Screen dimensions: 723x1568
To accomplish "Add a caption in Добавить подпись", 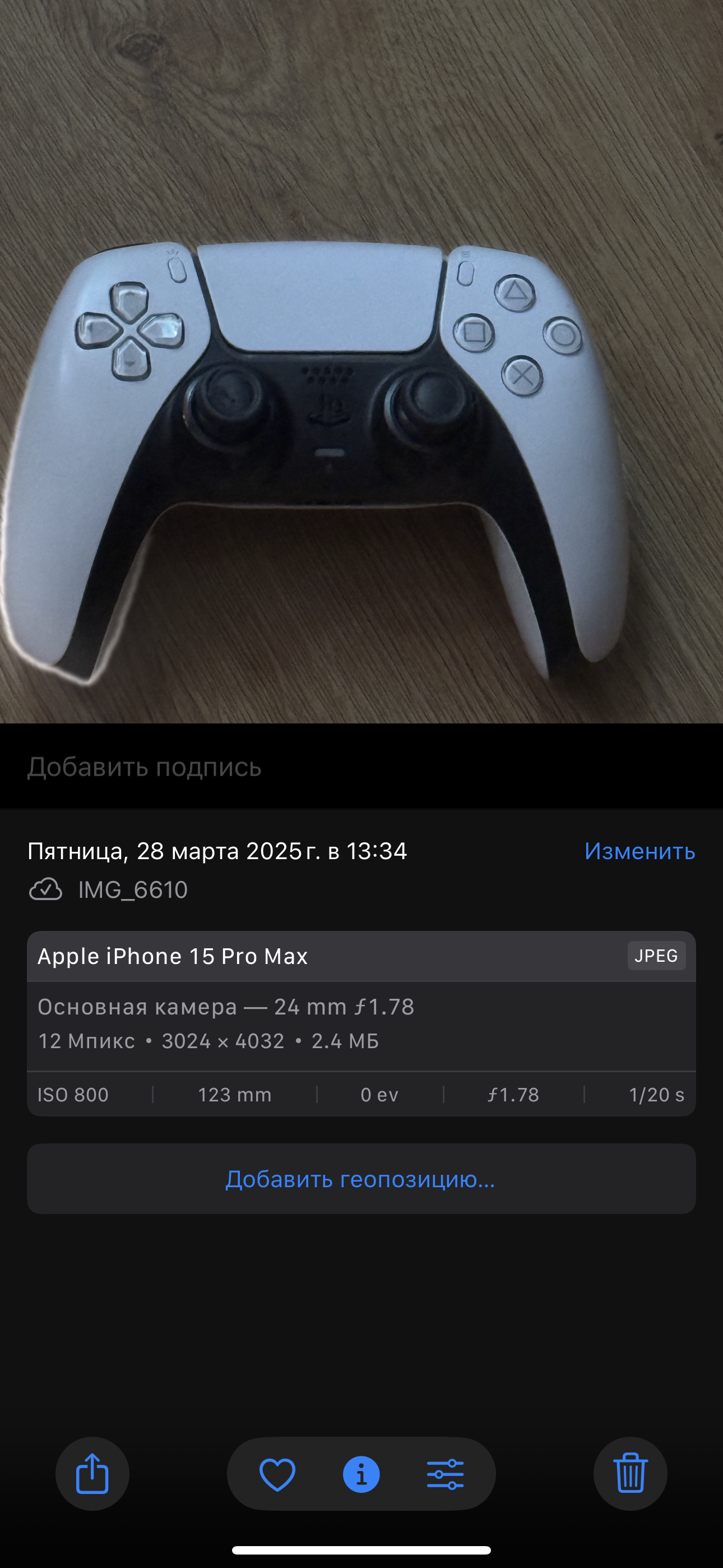I will coord(361,767).
